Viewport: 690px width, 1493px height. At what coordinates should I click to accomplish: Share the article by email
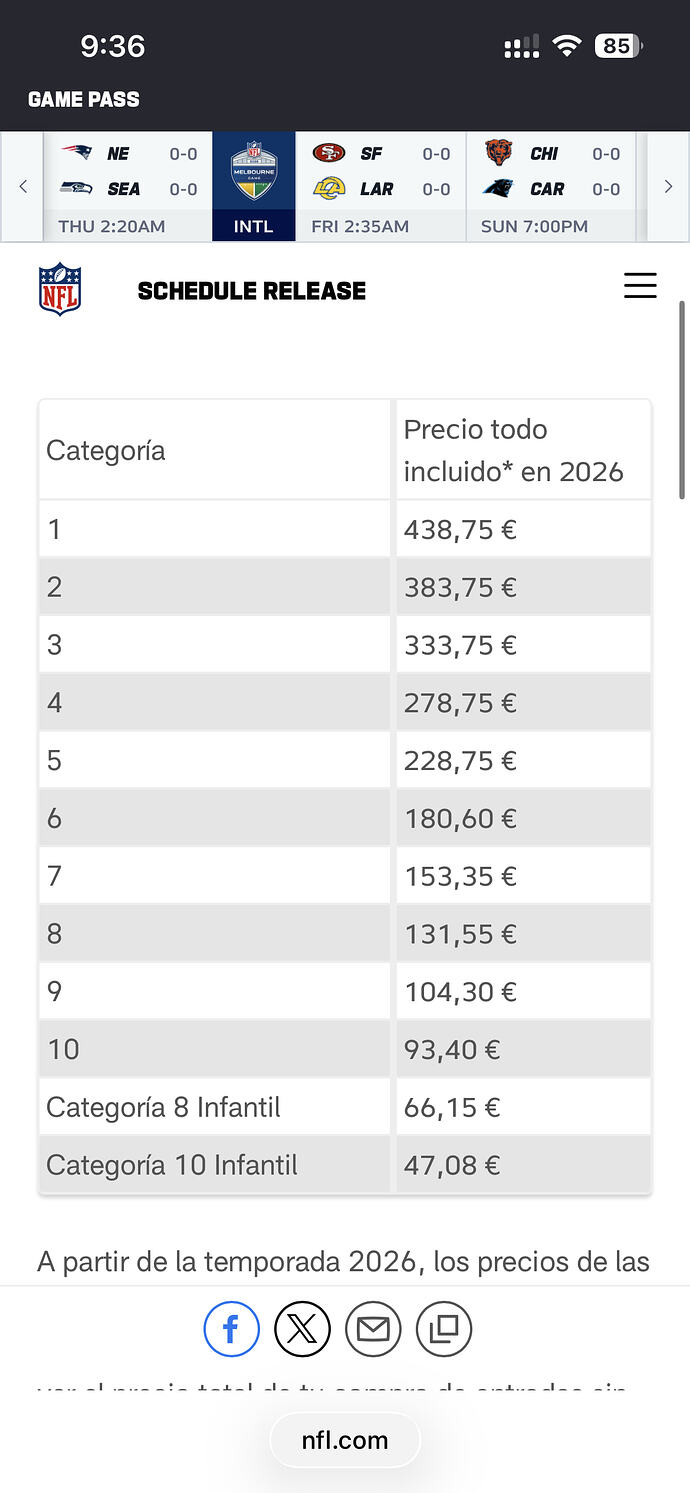pyautogui.click(x=373, y=1329)
